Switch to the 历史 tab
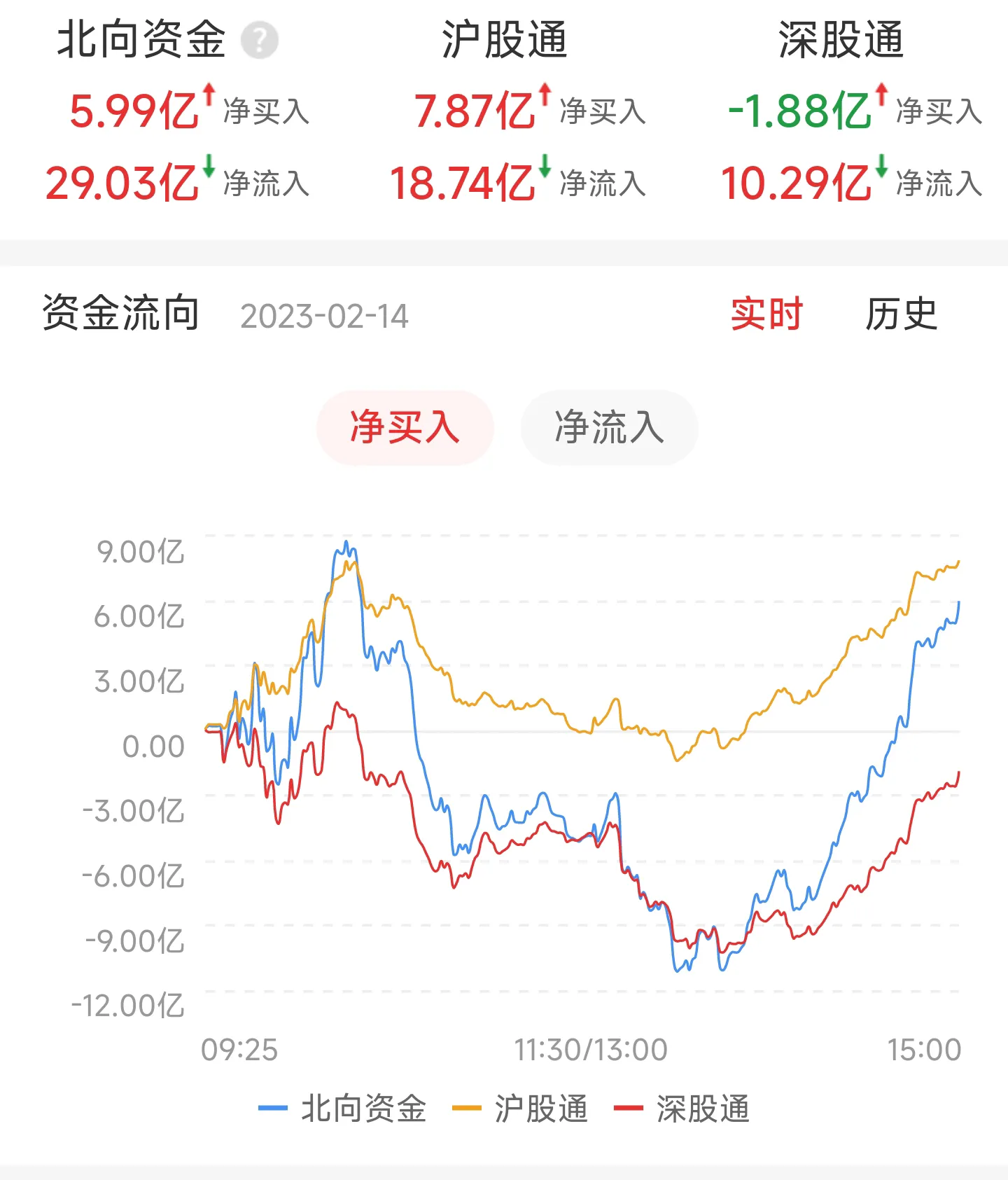The height and width of the screenshot is (1180, 1008). tap(901, 314)
